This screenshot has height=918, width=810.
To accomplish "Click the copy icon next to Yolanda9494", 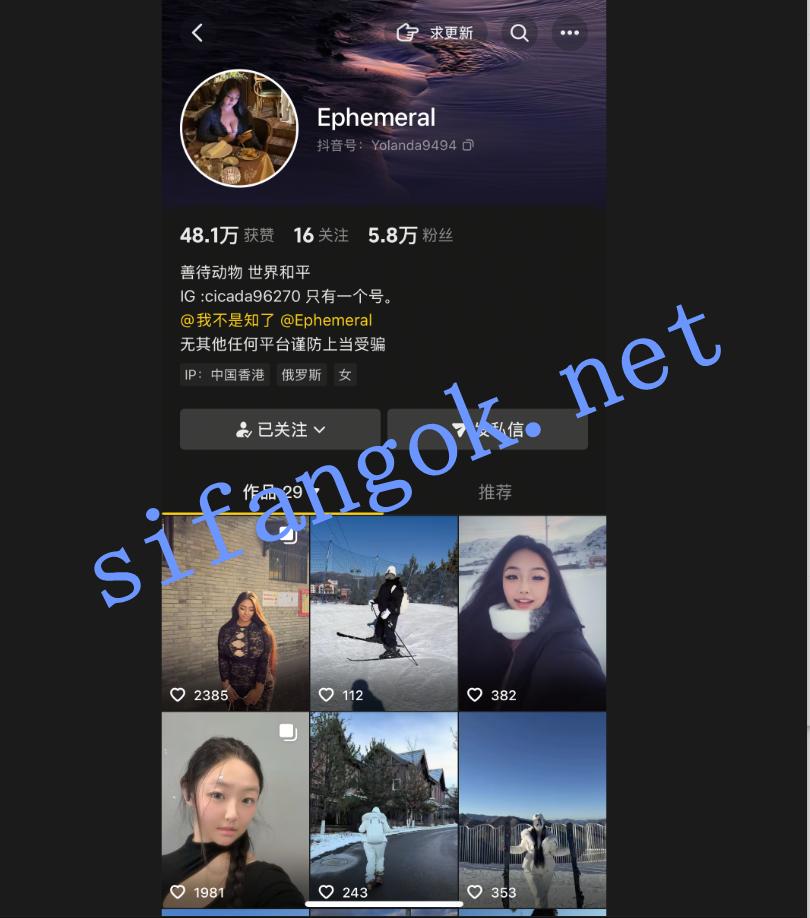I will pyautogui.click(x=467, y=145).
